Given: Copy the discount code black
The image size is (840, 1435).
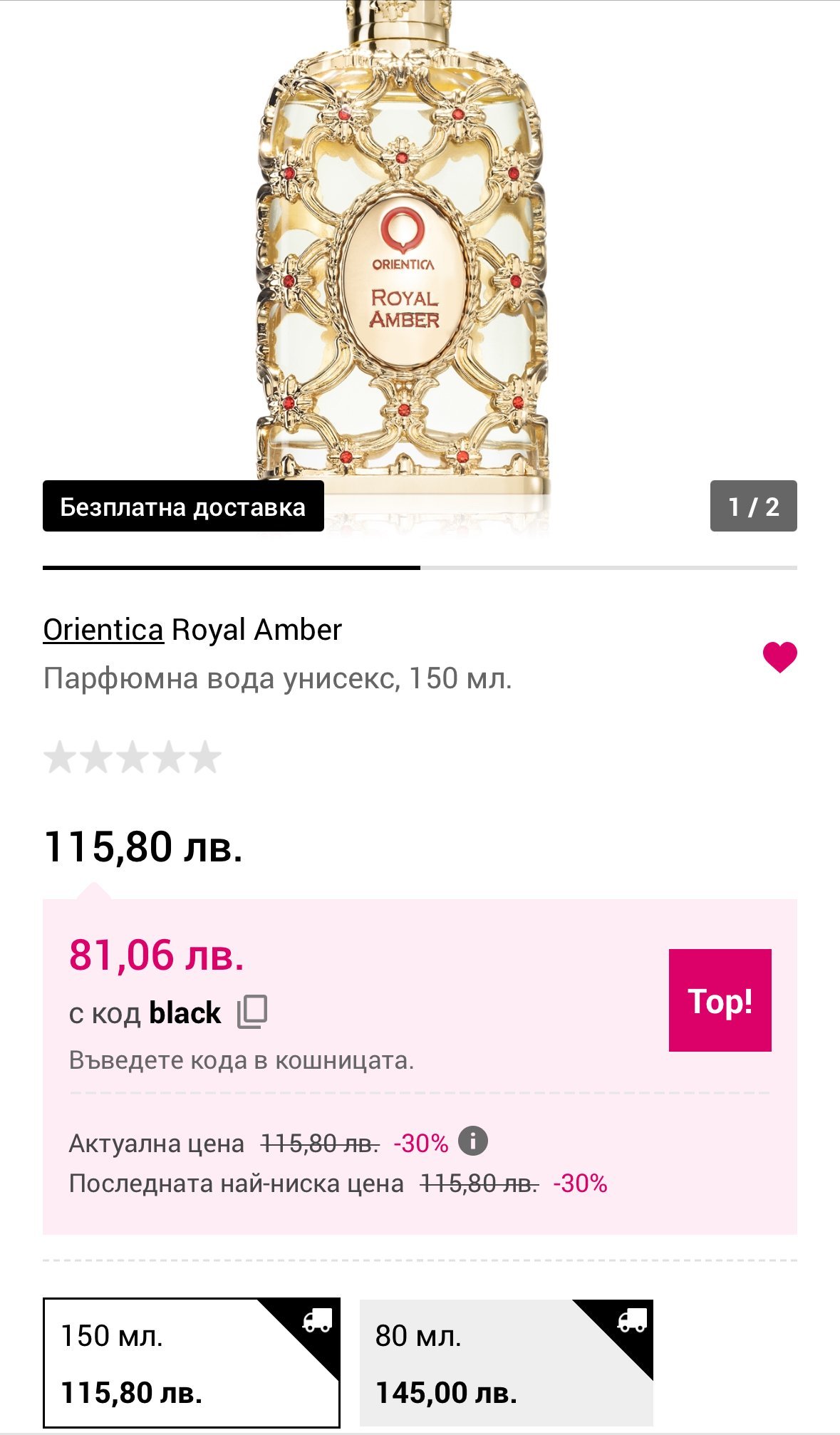Looking at the screenshot, I should click(252, 1012).
